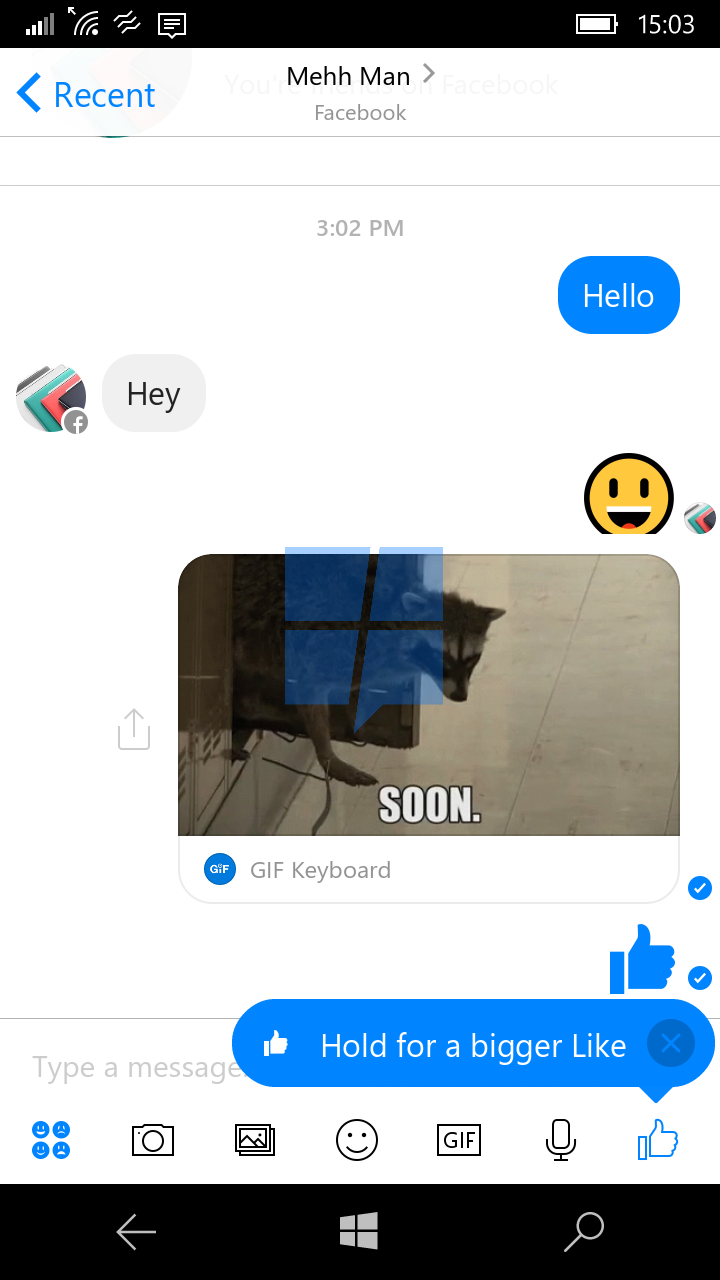Screen dimensions: 720x1280
Task: Dismiss the Hold for a bigger Like tip
Action: [x=670, y=1044]
